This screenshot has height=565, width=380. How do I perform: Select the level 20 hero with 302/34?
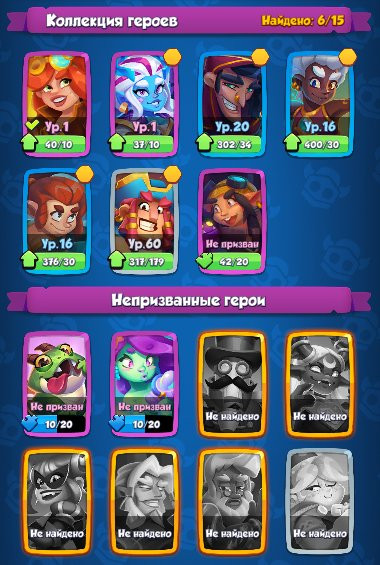232,104
